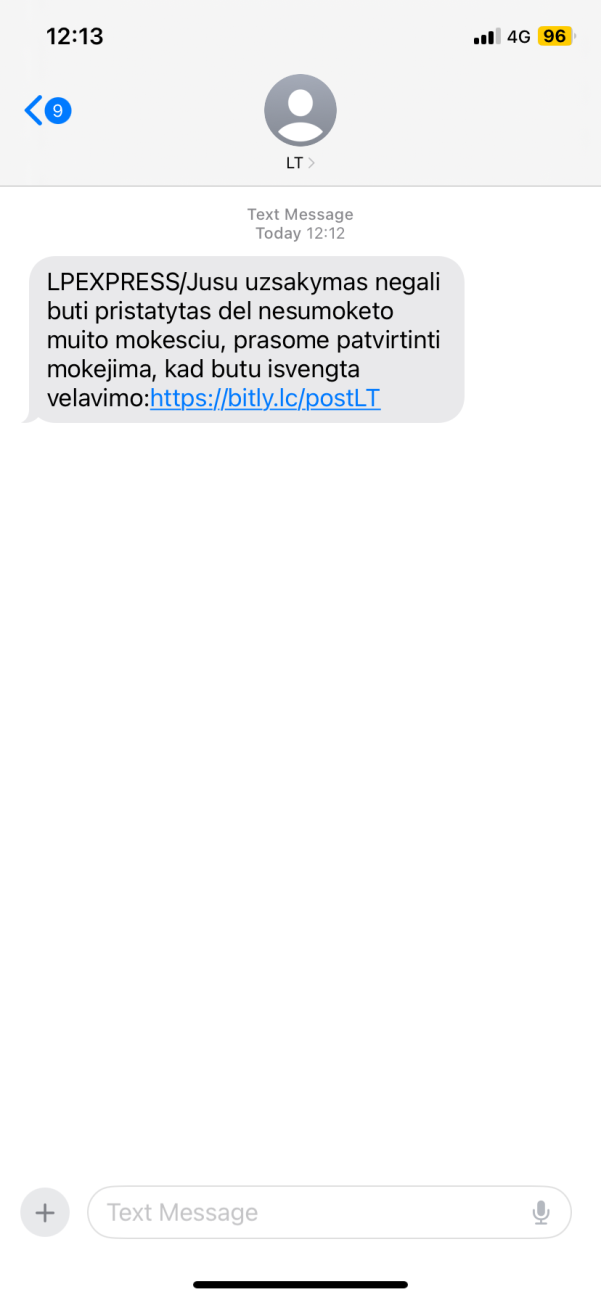
Task: Tap the plus button for attachments
Action: [45, 1213]
